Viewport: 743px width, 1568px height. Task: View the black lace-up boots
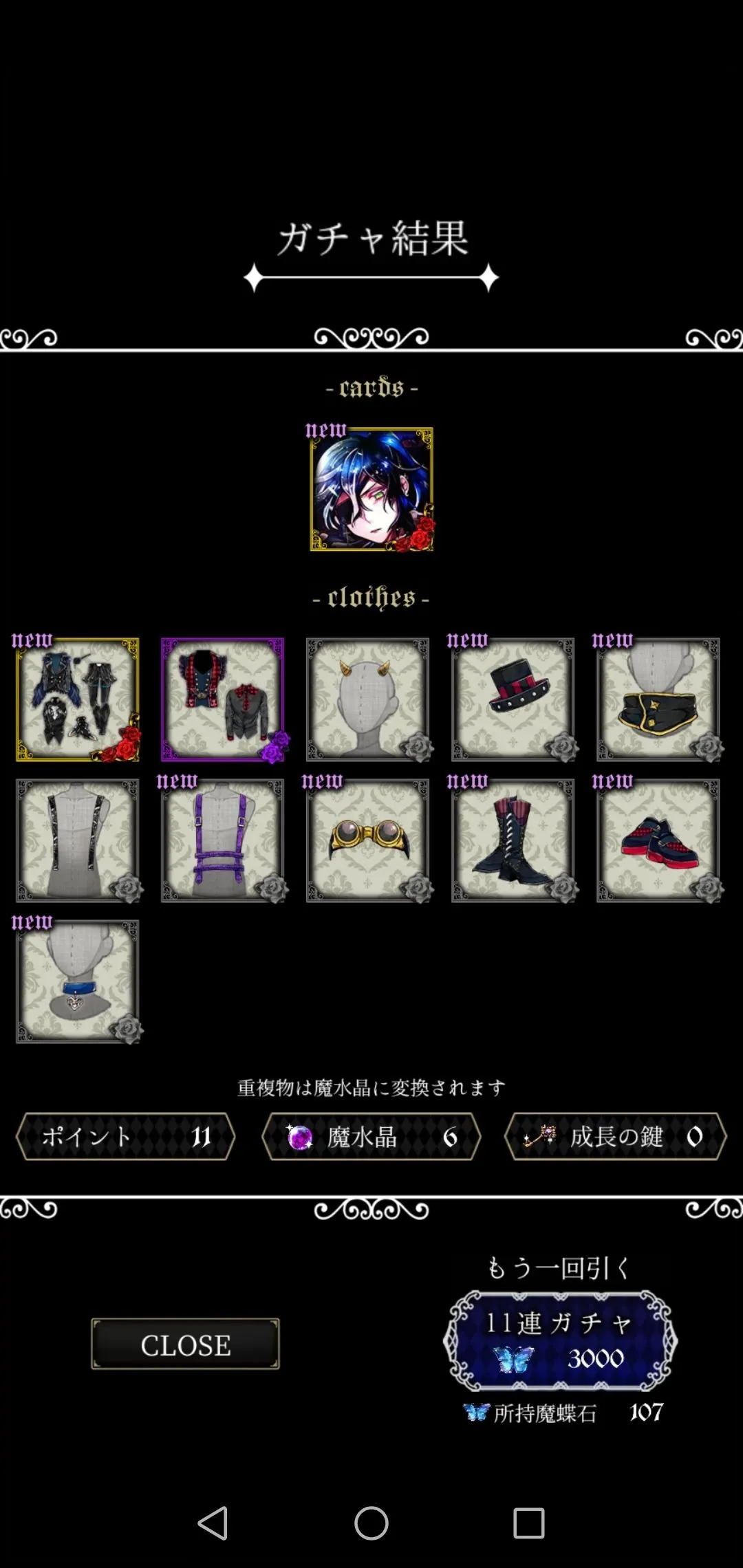pyautogui.click(x=513, y=840)
